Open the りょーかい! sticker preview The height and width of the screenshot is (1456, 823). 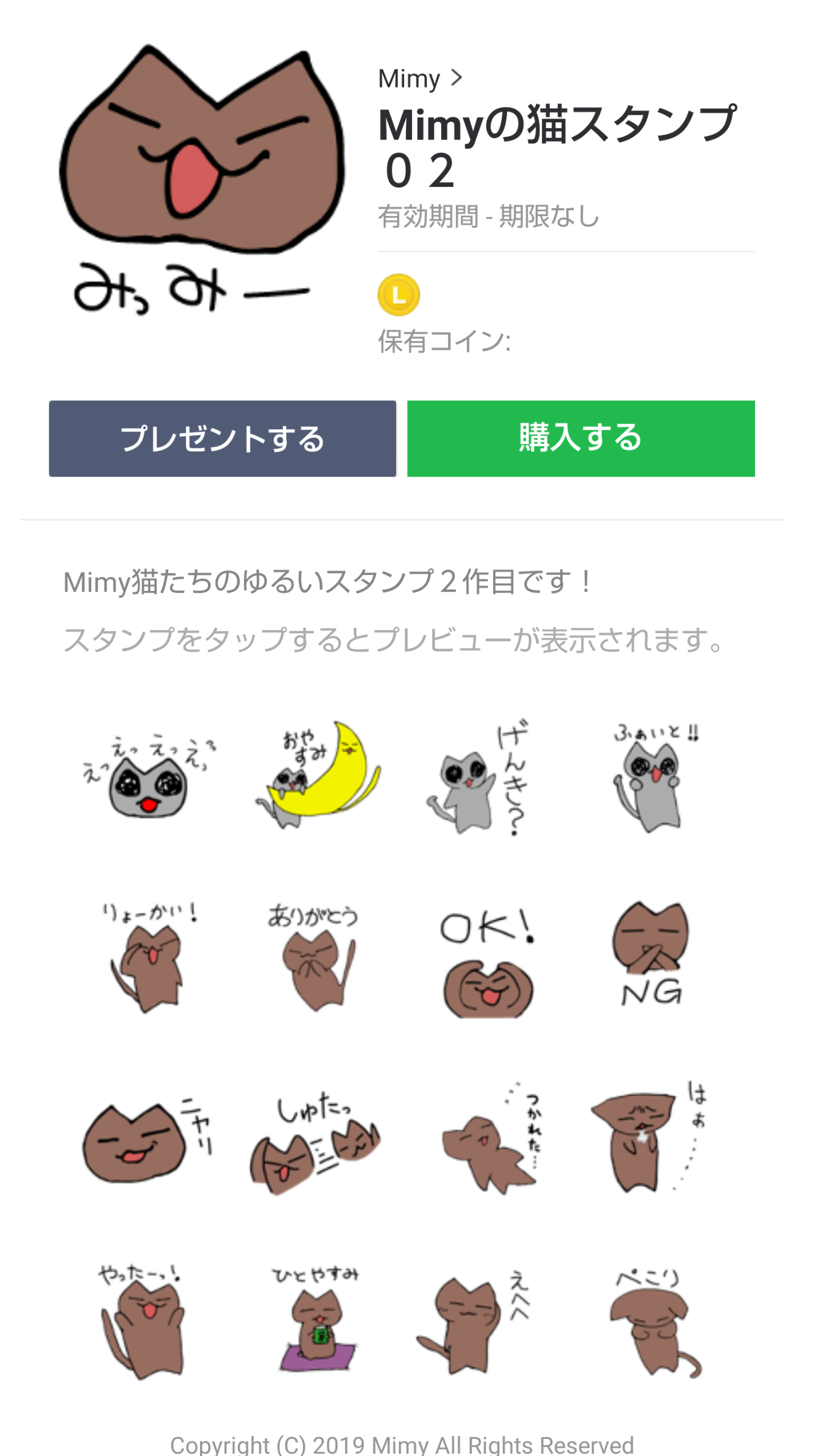click(149, 957)
